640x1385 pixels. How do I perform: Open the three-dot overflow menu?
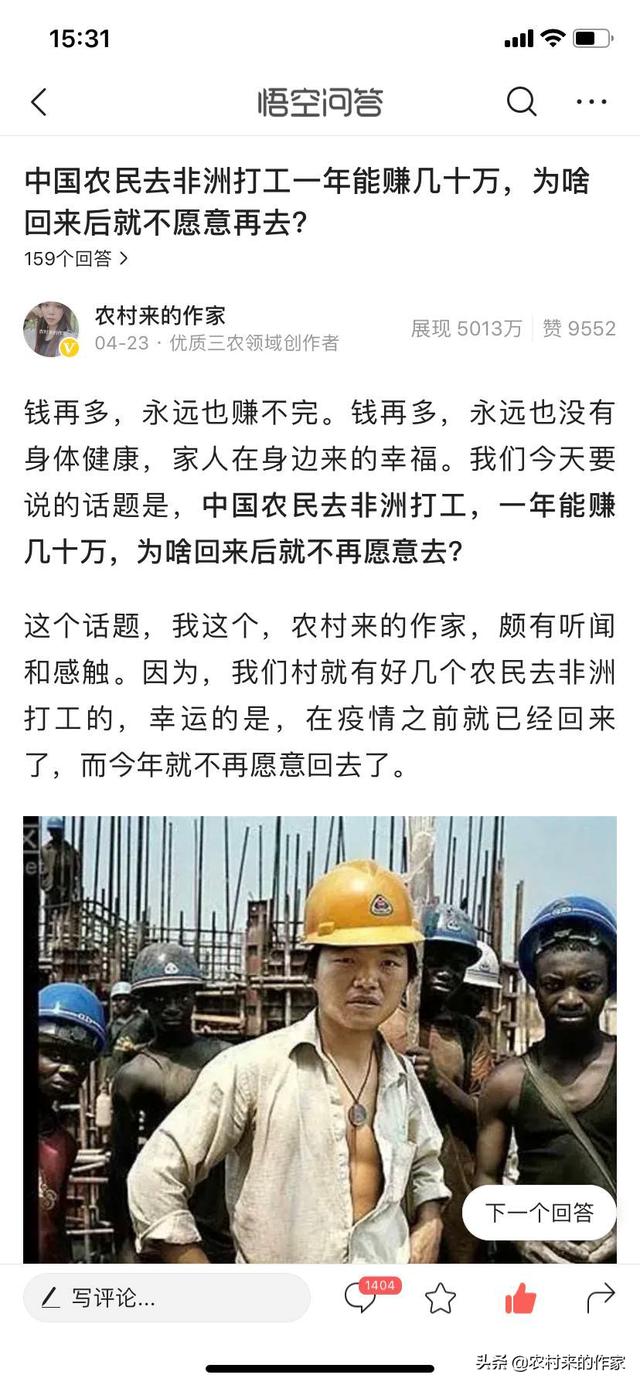click(592, 102)
